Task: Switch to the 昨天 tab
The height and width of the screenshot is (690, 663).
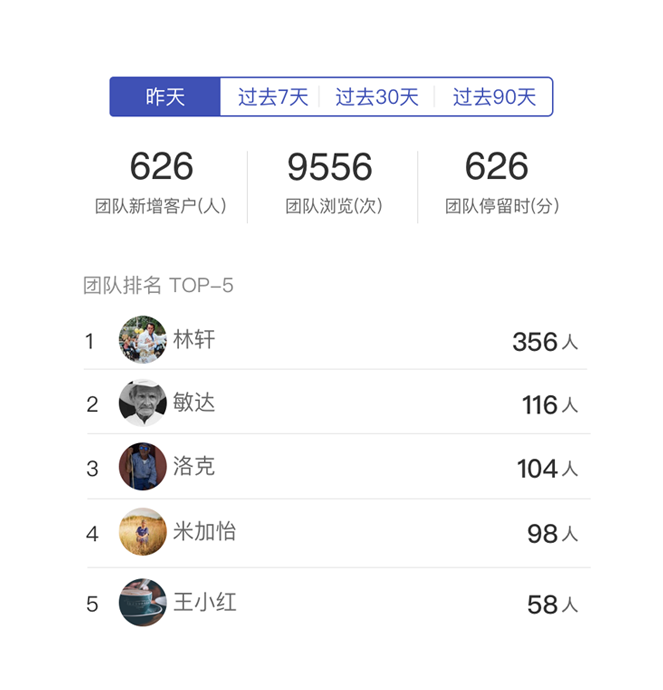Action: [x=165, y=97]
